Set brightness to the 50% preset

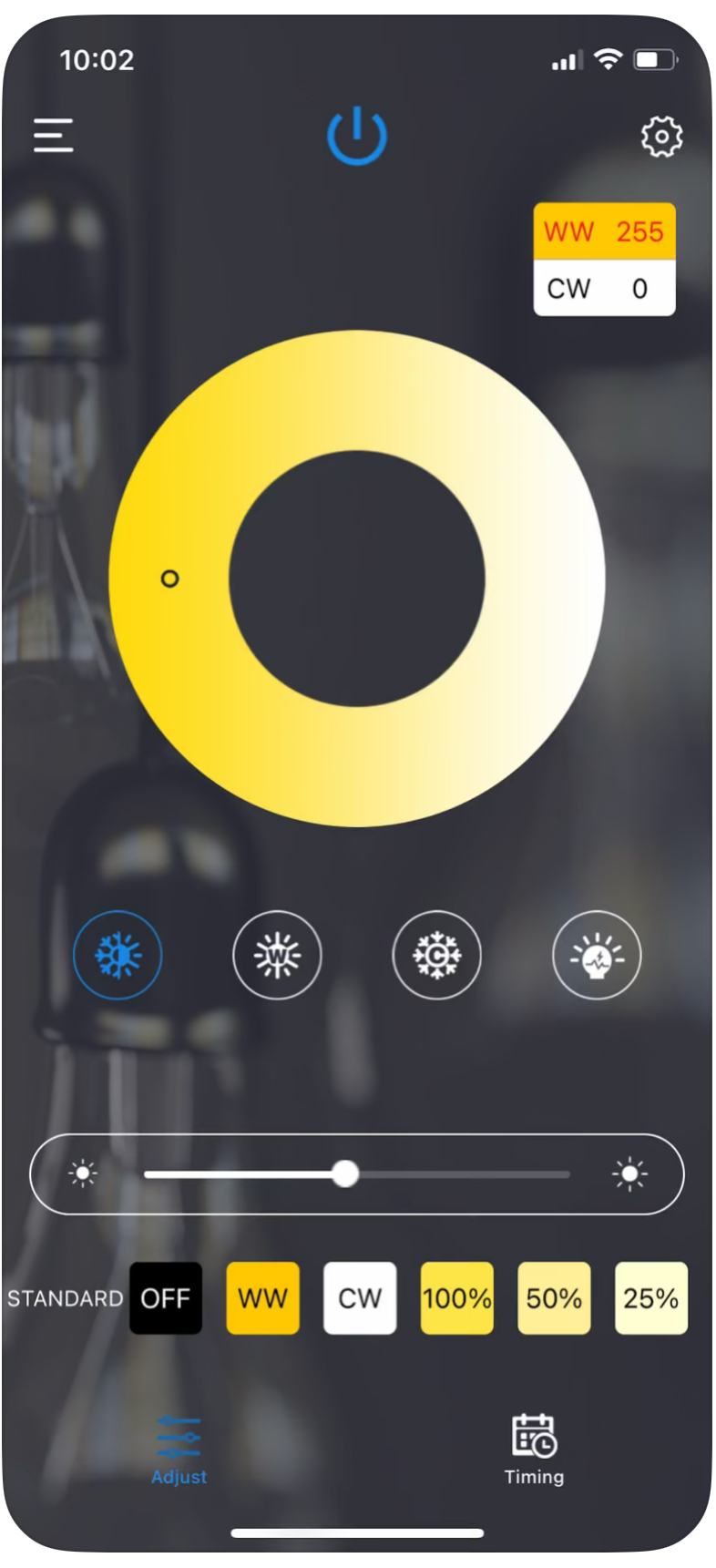point(554,1298)
